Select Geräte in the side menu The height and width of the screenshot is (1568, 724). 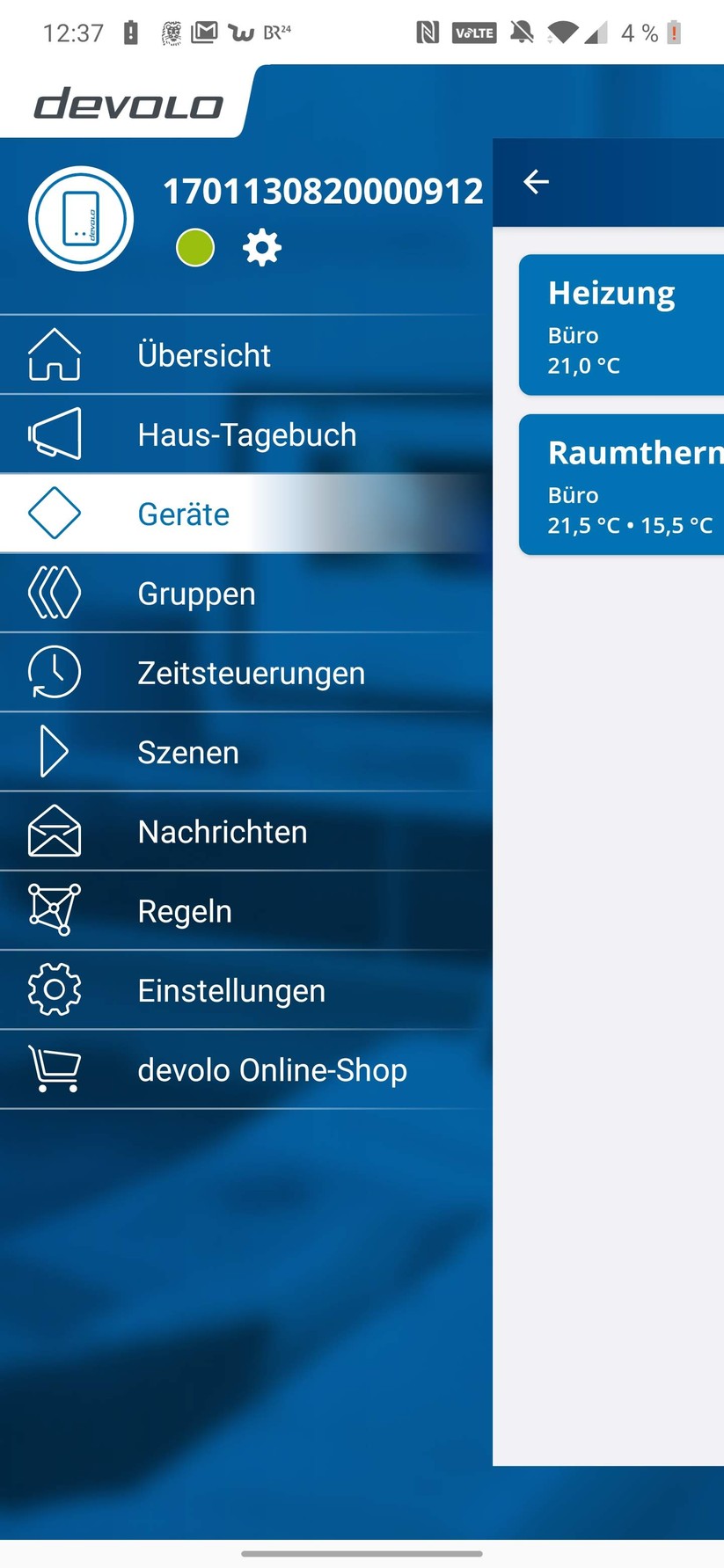click(x=184, y=514)
